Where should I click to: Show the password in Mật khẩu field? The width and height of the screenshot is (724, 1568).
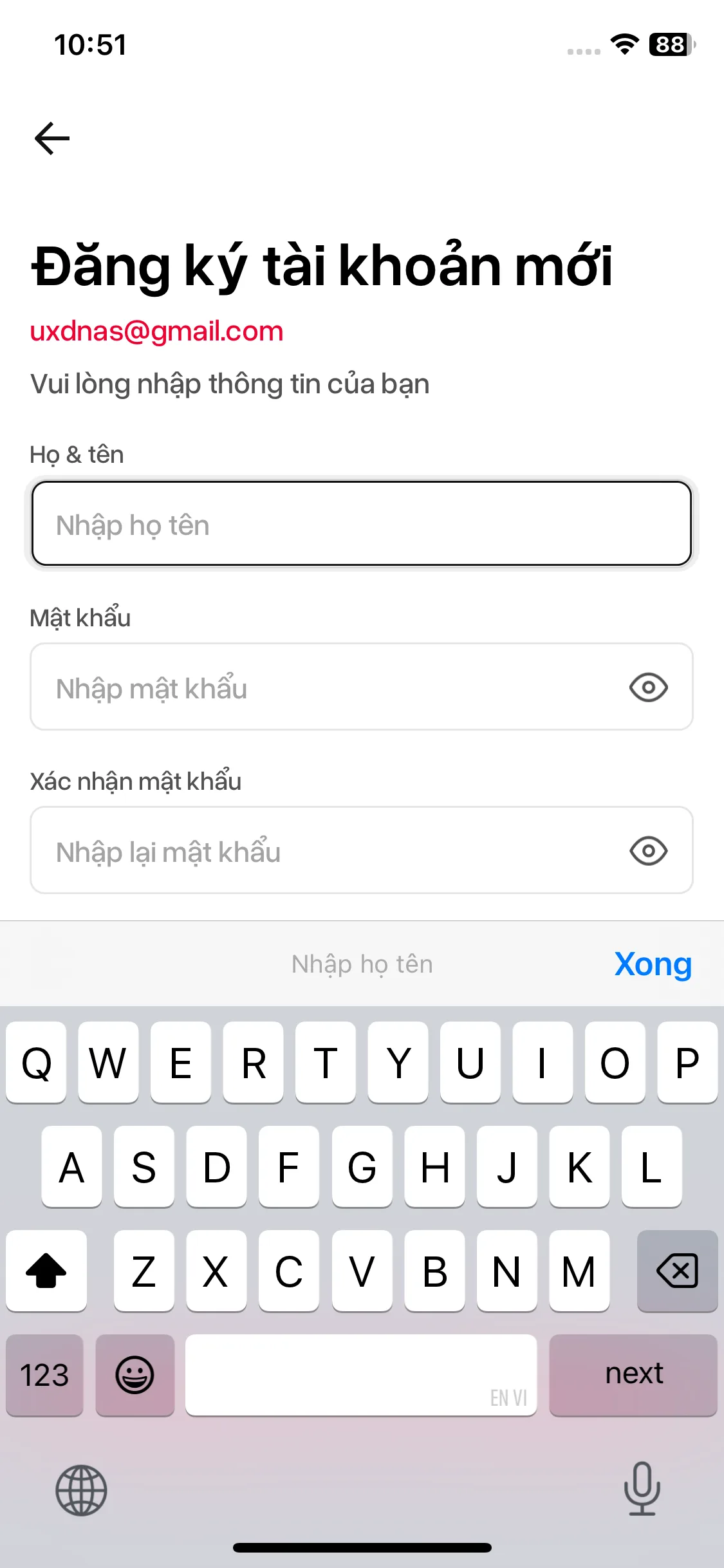point(648,687)
